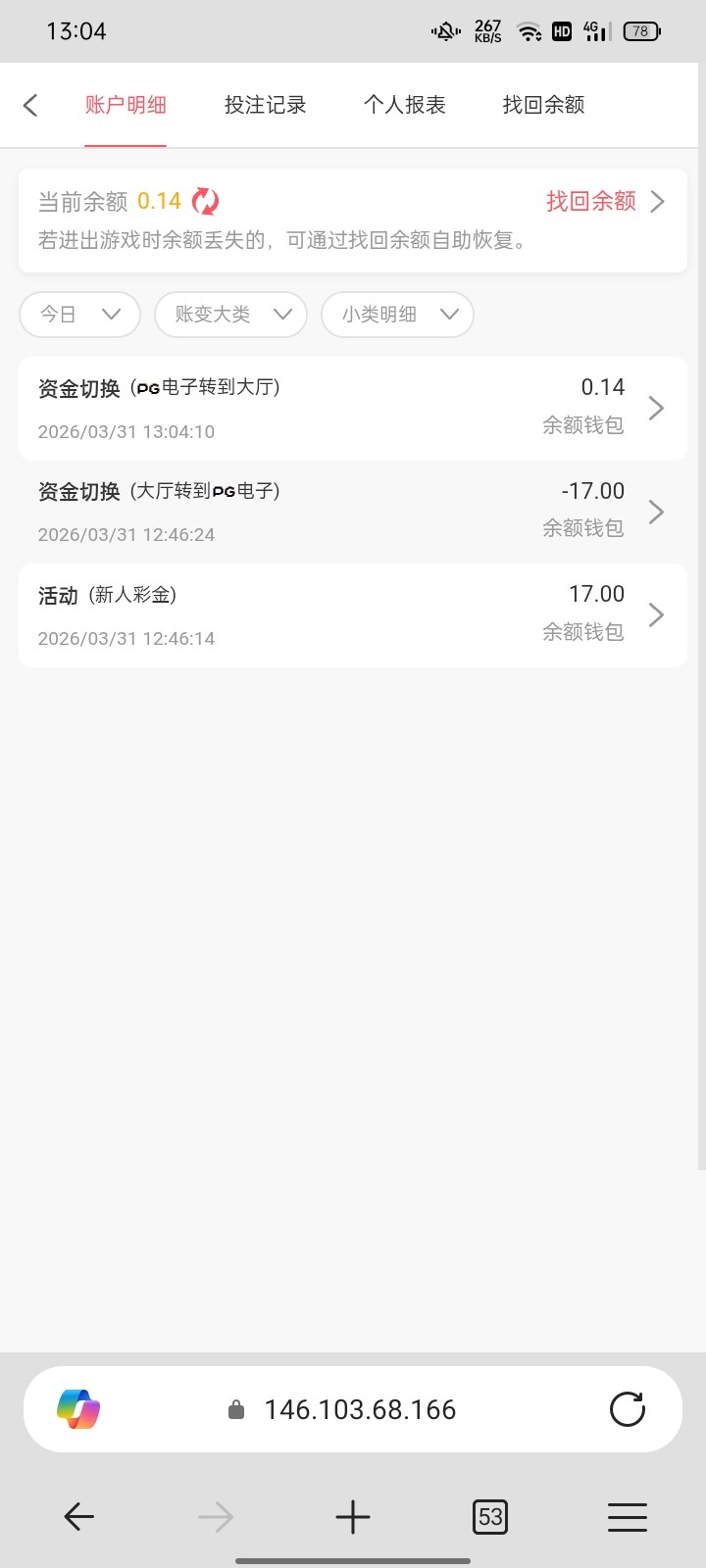Open the browser hamburger menu
Image resolution: width=706 pixels, height=1568 pixels.
click(x=627, y=1517)
